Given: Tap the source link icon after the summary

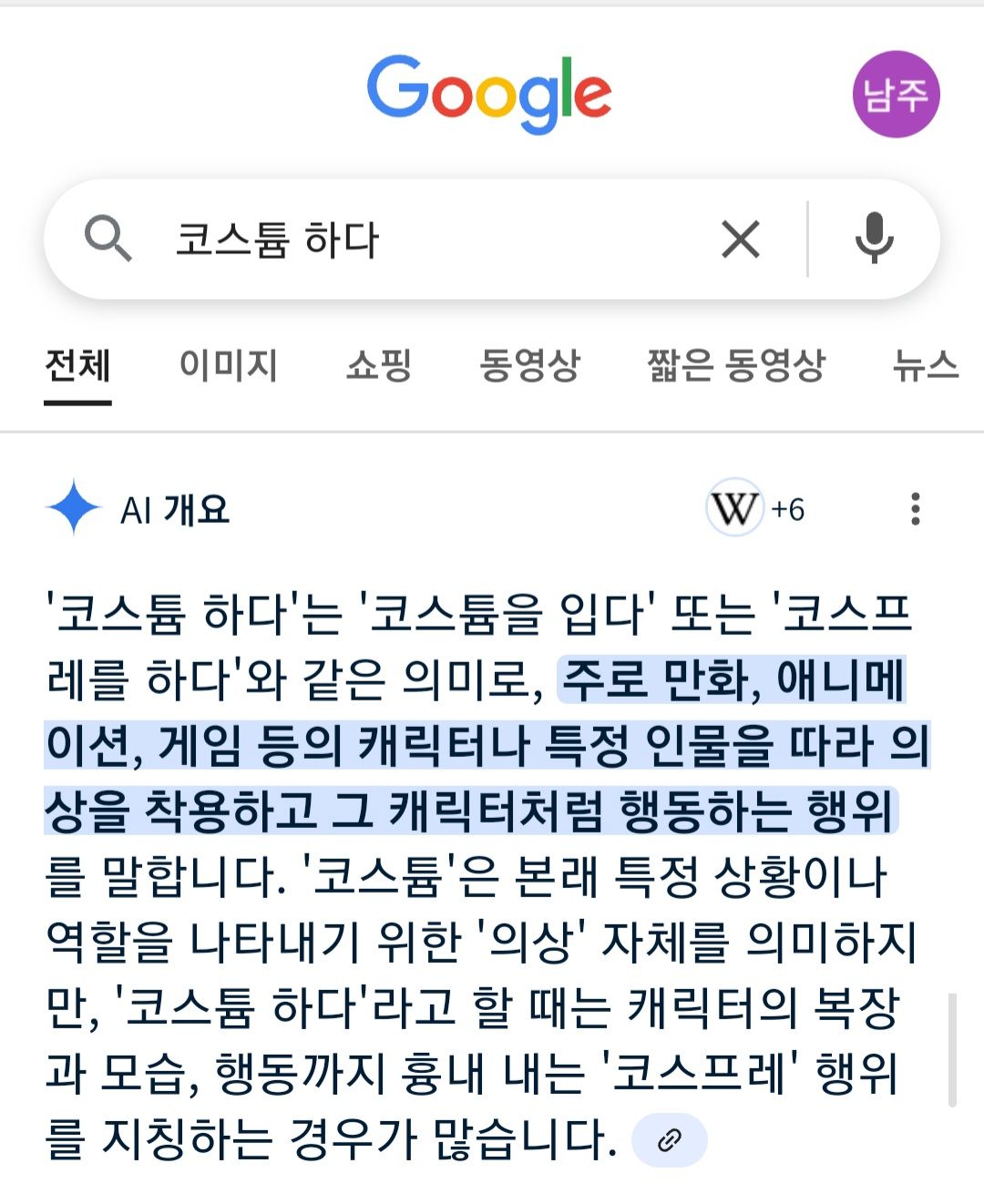Looking at the screenshot, I should click(x=670, y=1139).
